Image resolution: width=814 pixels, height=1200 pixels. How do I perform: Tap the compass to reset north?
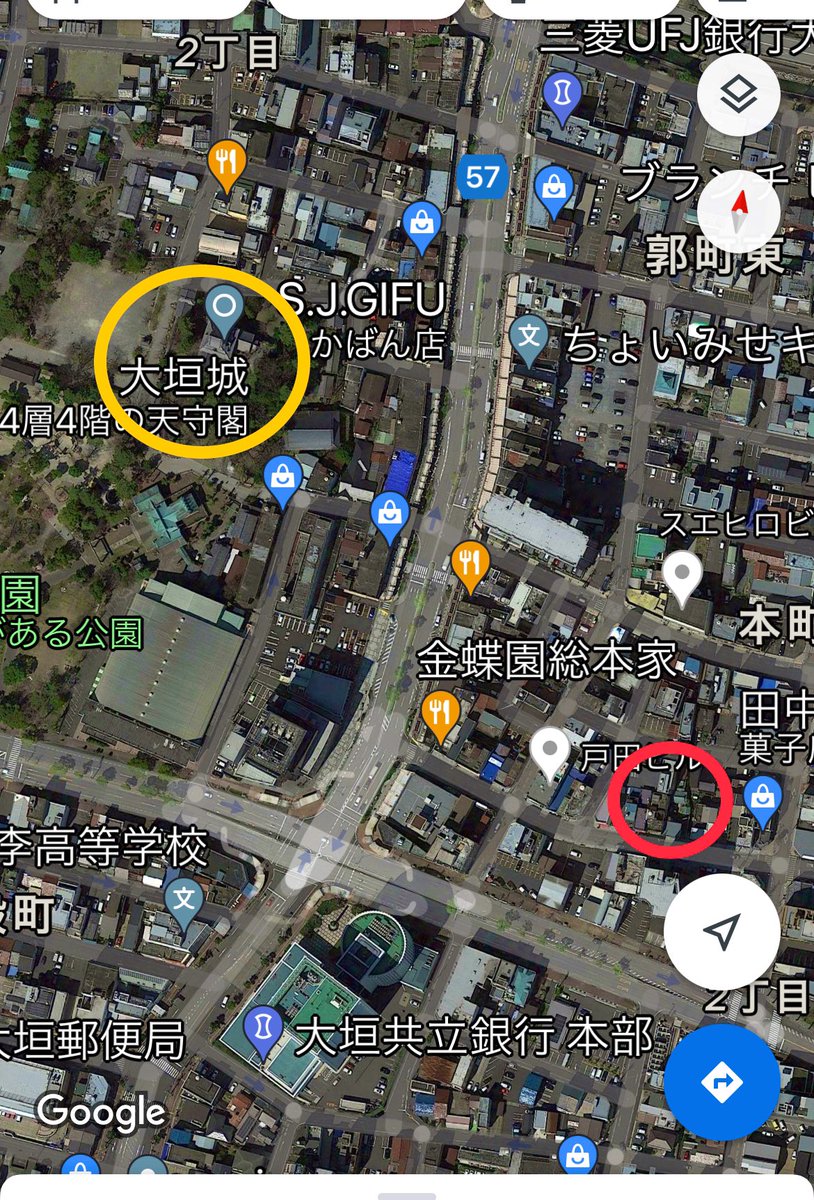pos(738,211)
